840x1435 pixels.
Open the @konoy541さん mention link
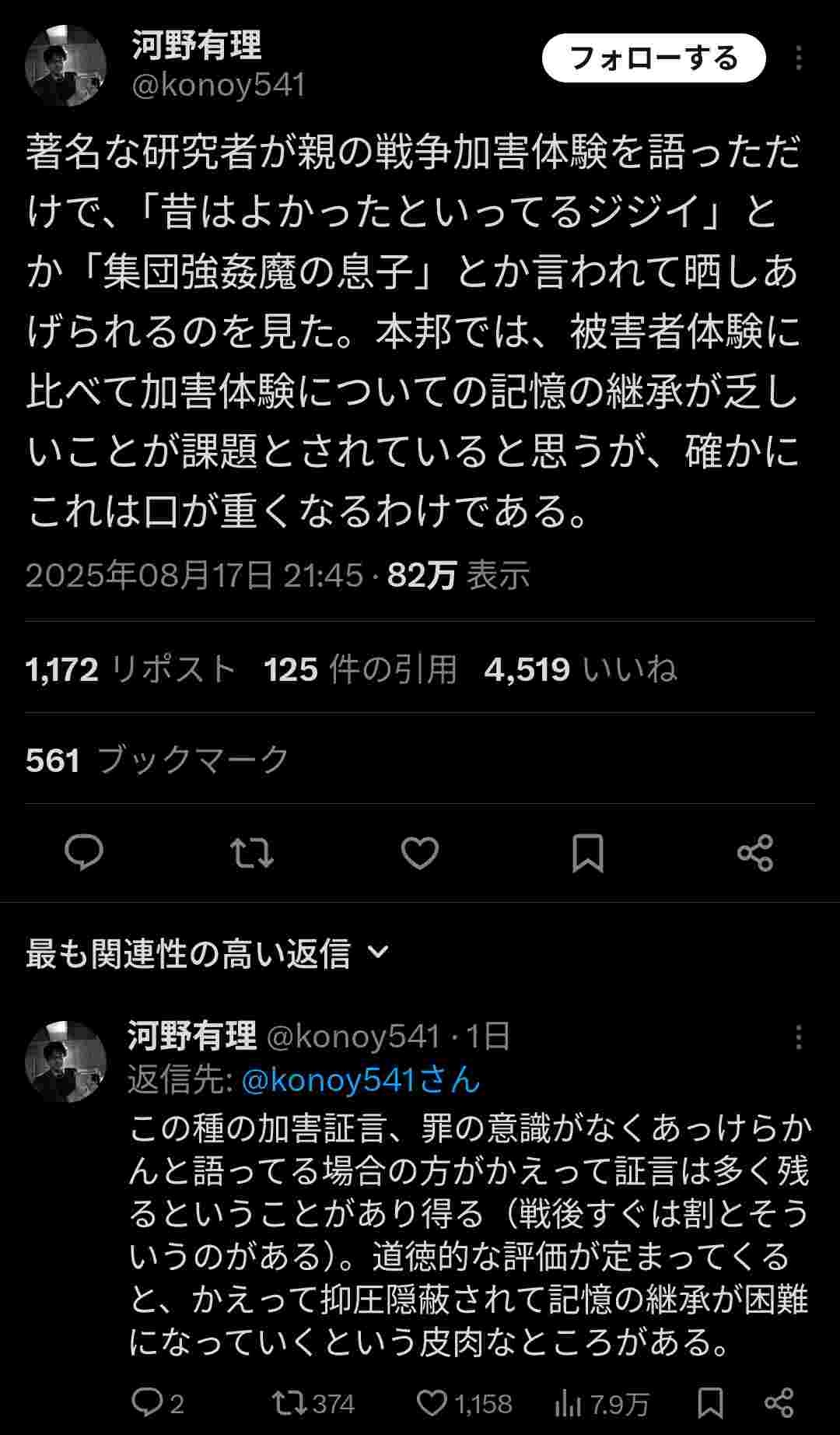click(x=361, y=1080)
